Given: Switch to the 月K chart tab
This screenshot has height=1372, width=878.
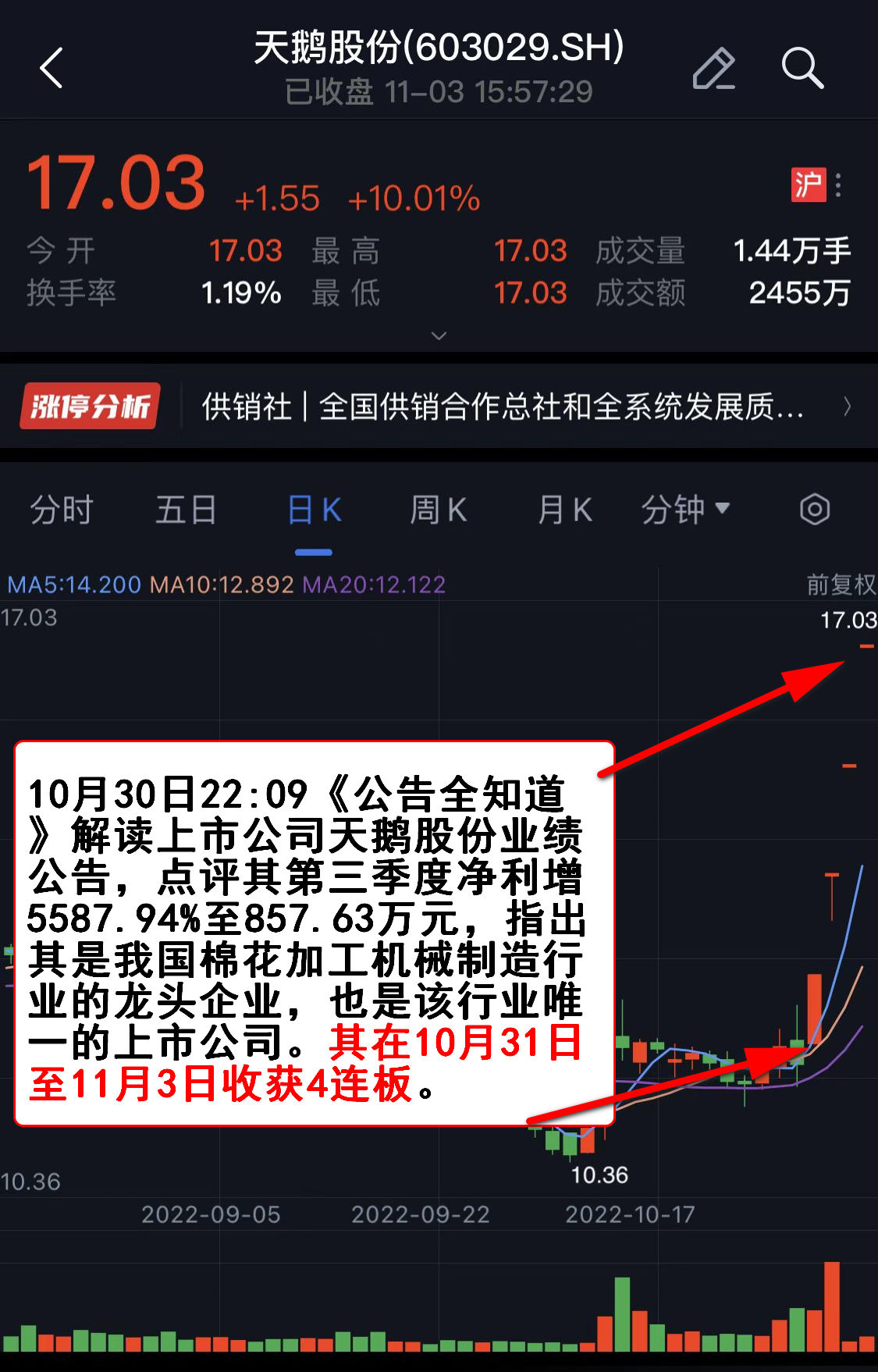Looking at the screenshot, I should [x=564, y=510].
